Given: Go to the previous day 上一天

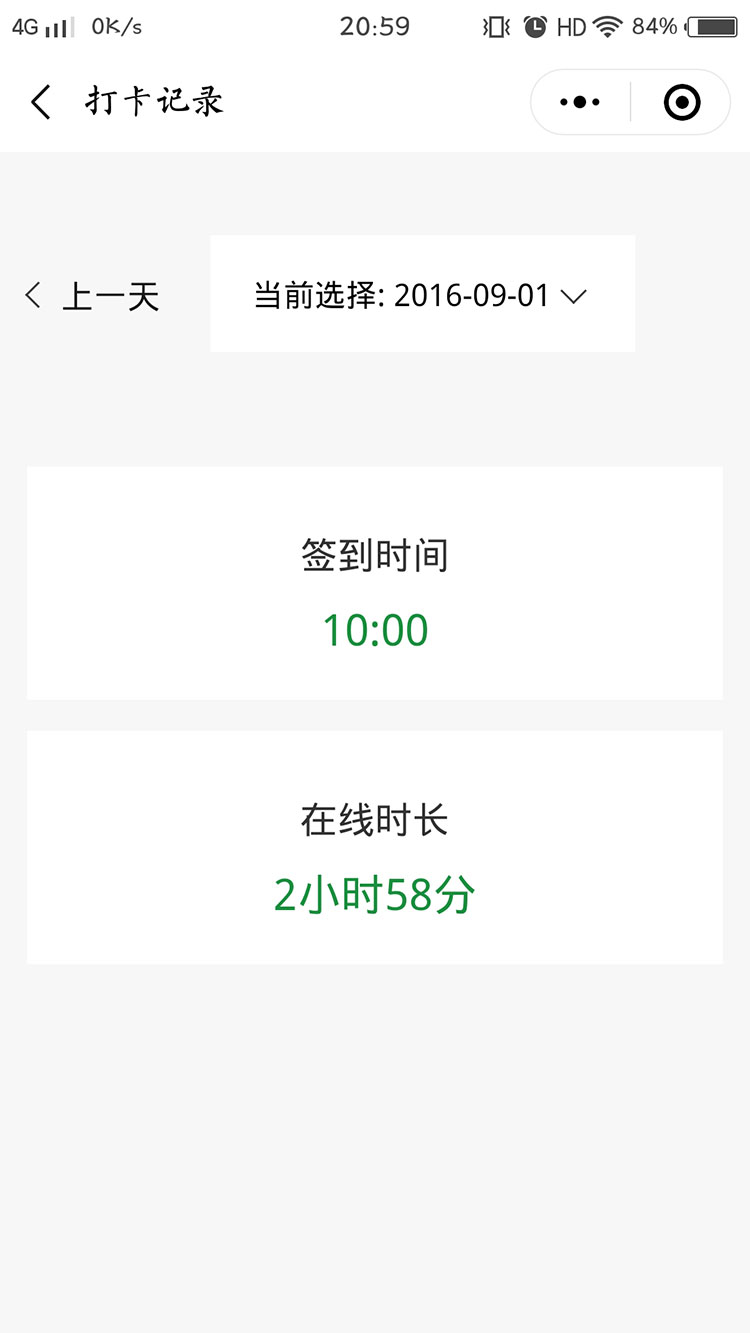Looking at the screenshot, I should click(x=92, y=296).
